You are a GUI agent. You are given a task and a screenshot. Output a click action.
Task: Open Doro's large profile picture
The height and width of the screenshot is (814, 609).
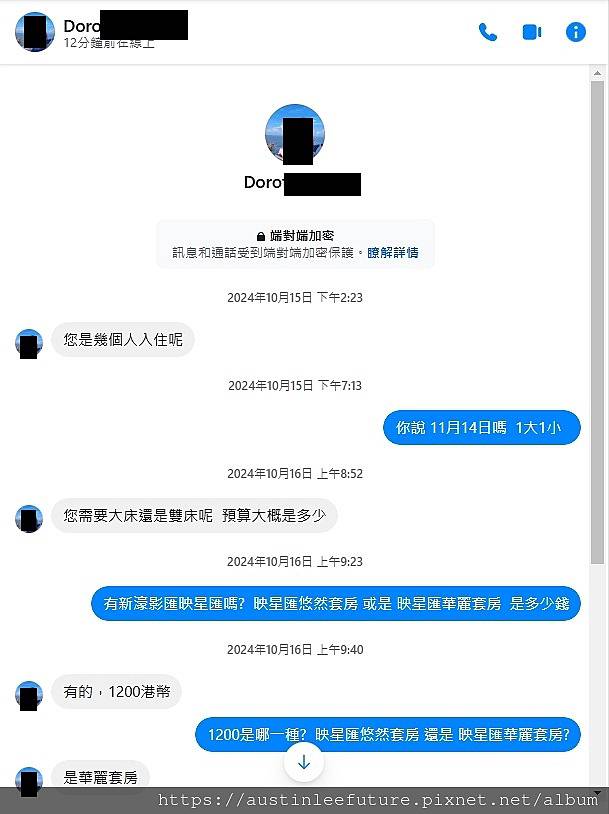coord(295,135)
